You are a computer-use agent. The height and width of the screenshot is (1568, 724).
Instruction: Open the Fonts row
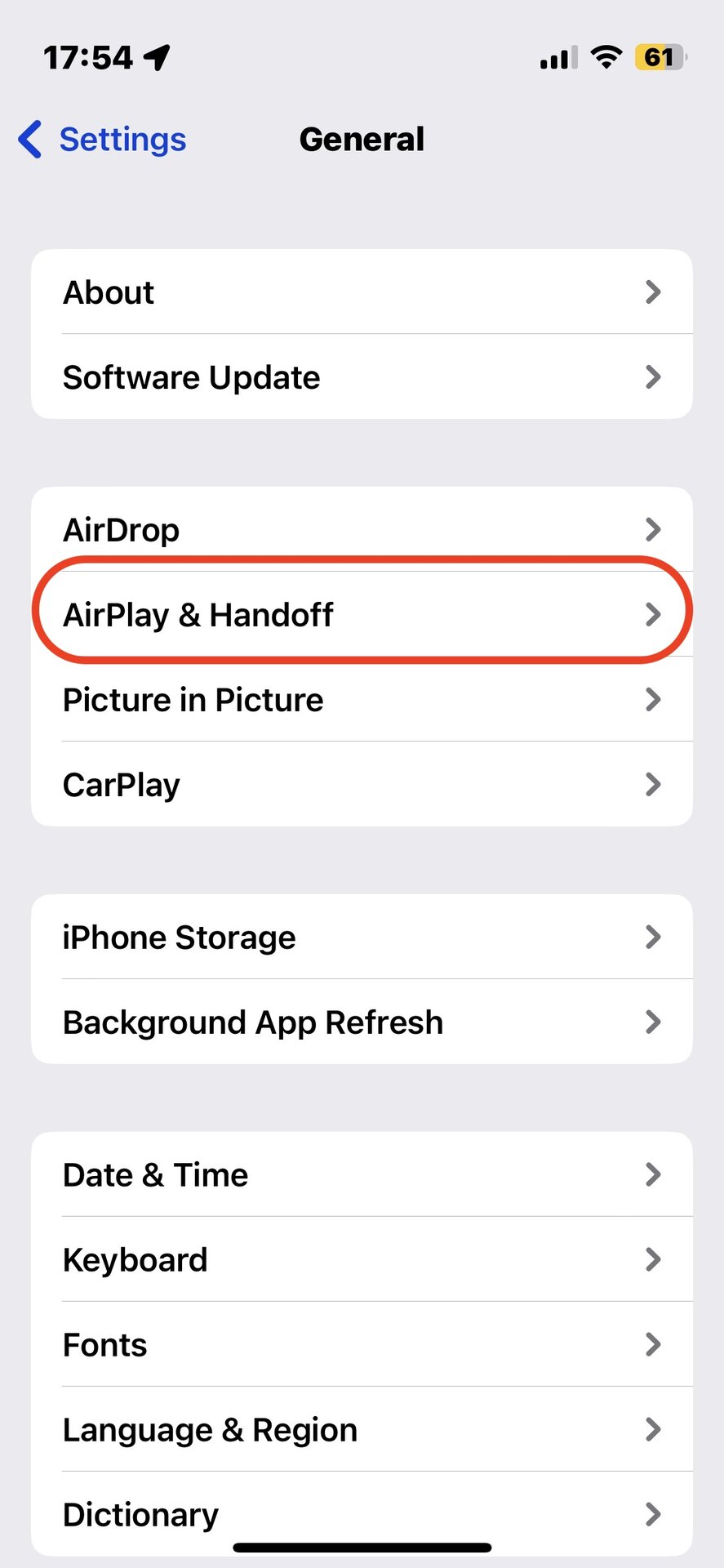362,1344
